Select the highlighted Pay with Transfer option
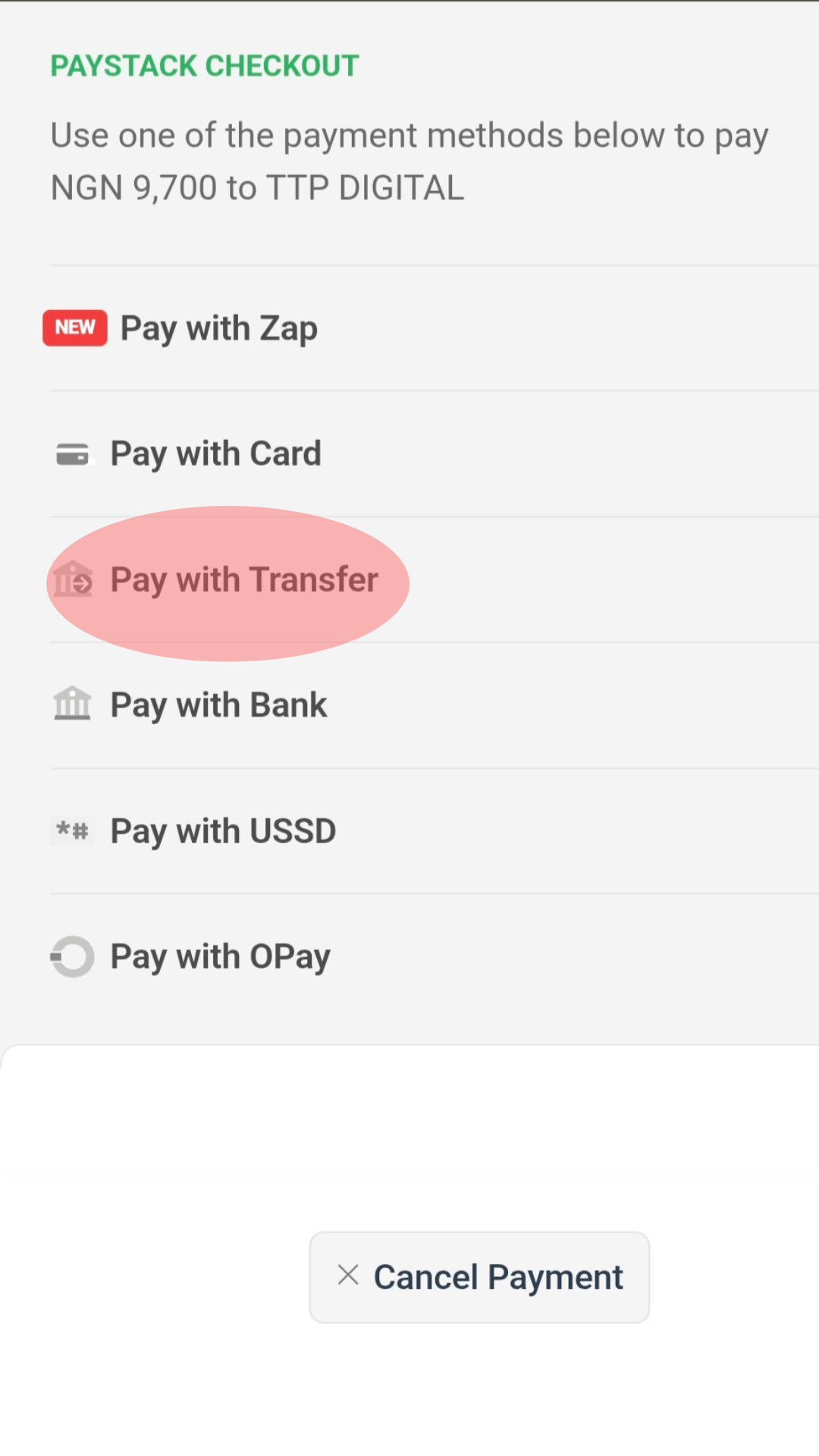The image size is (819, 1456). pos(244,579)
